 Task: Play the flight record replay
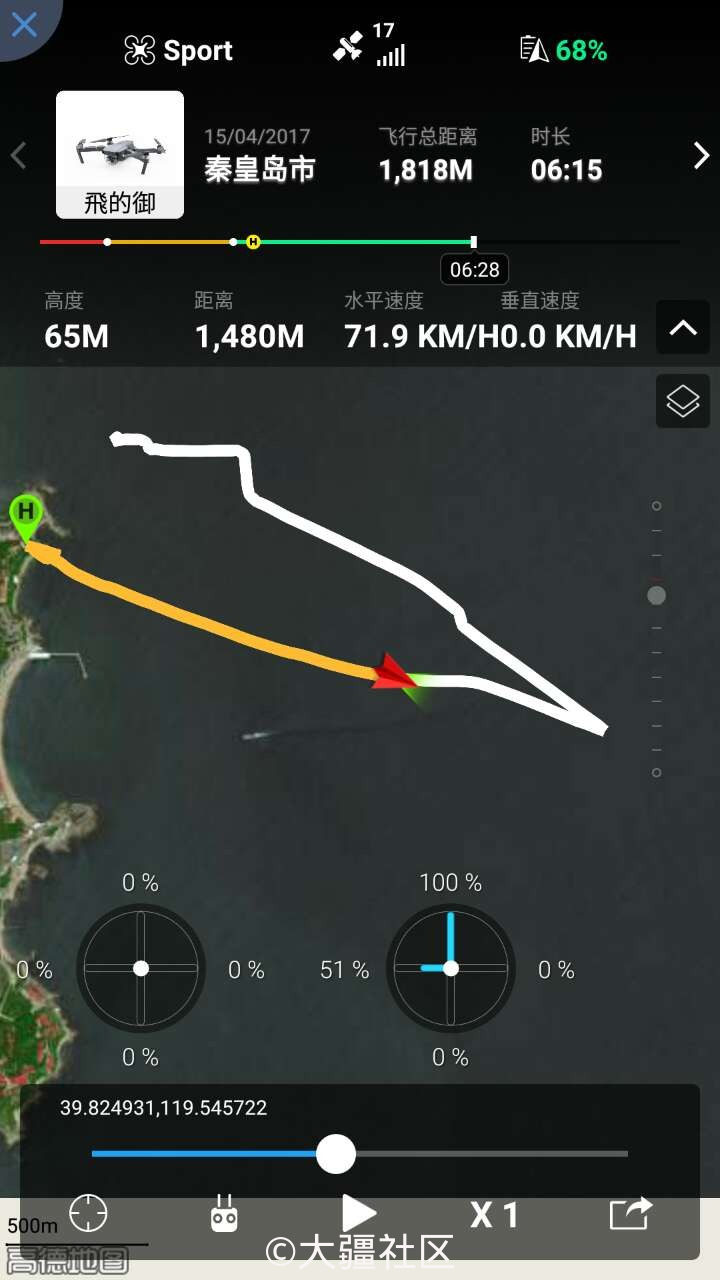358,1214
